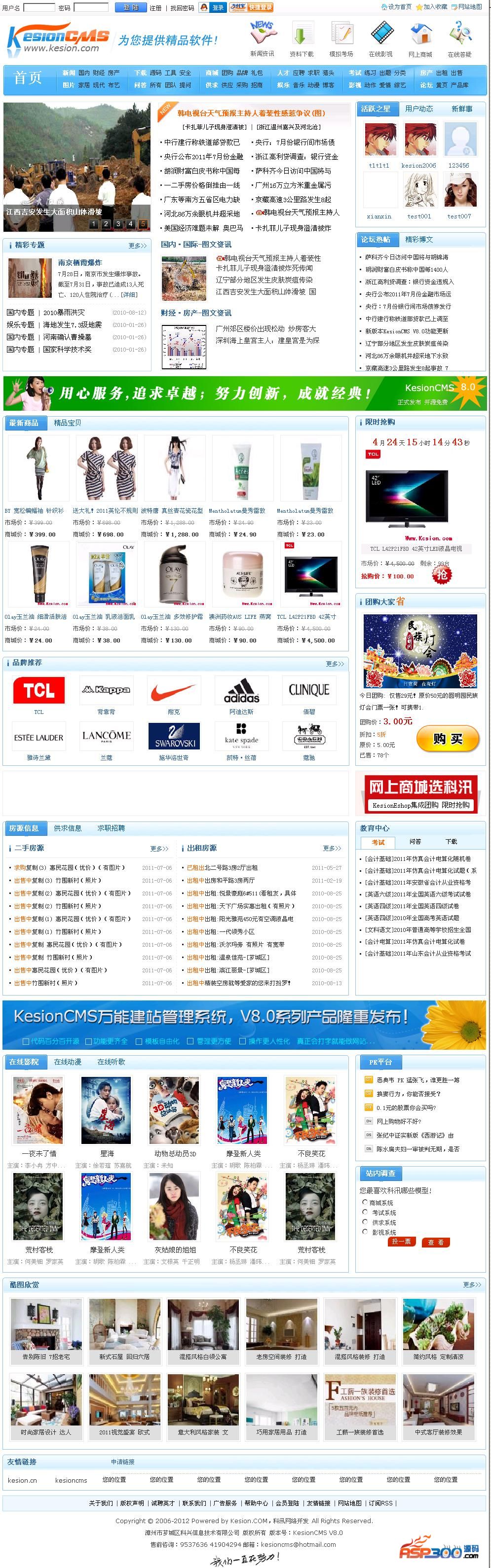Open 首页 in the main navigation
This screenshot has width=491, height=1568.
pos(28,78)
